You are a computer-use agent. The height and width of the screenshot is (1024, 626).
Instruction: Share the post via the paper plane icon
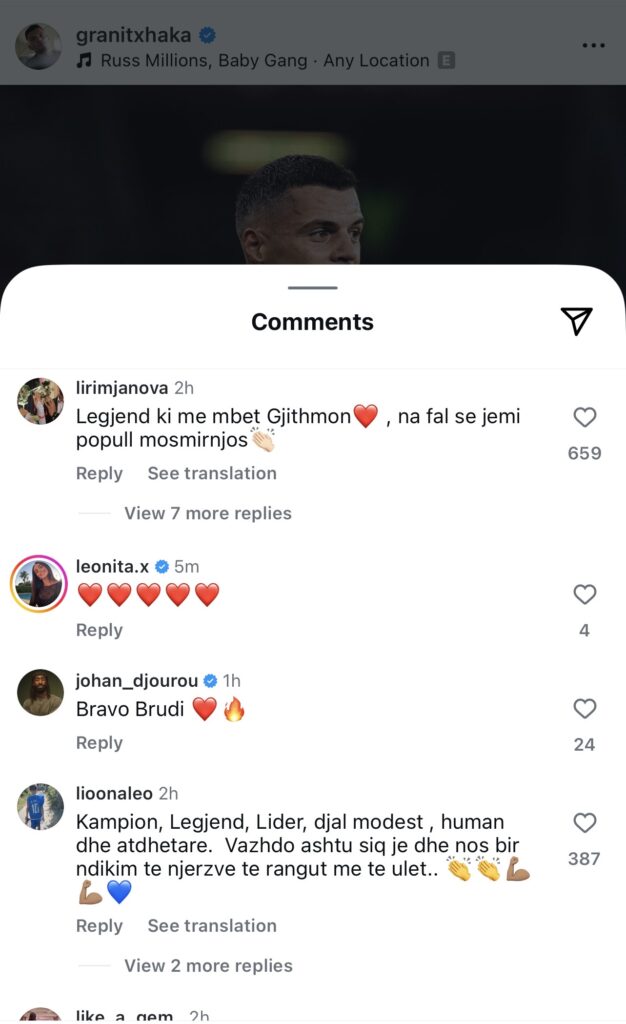[576, 320]
